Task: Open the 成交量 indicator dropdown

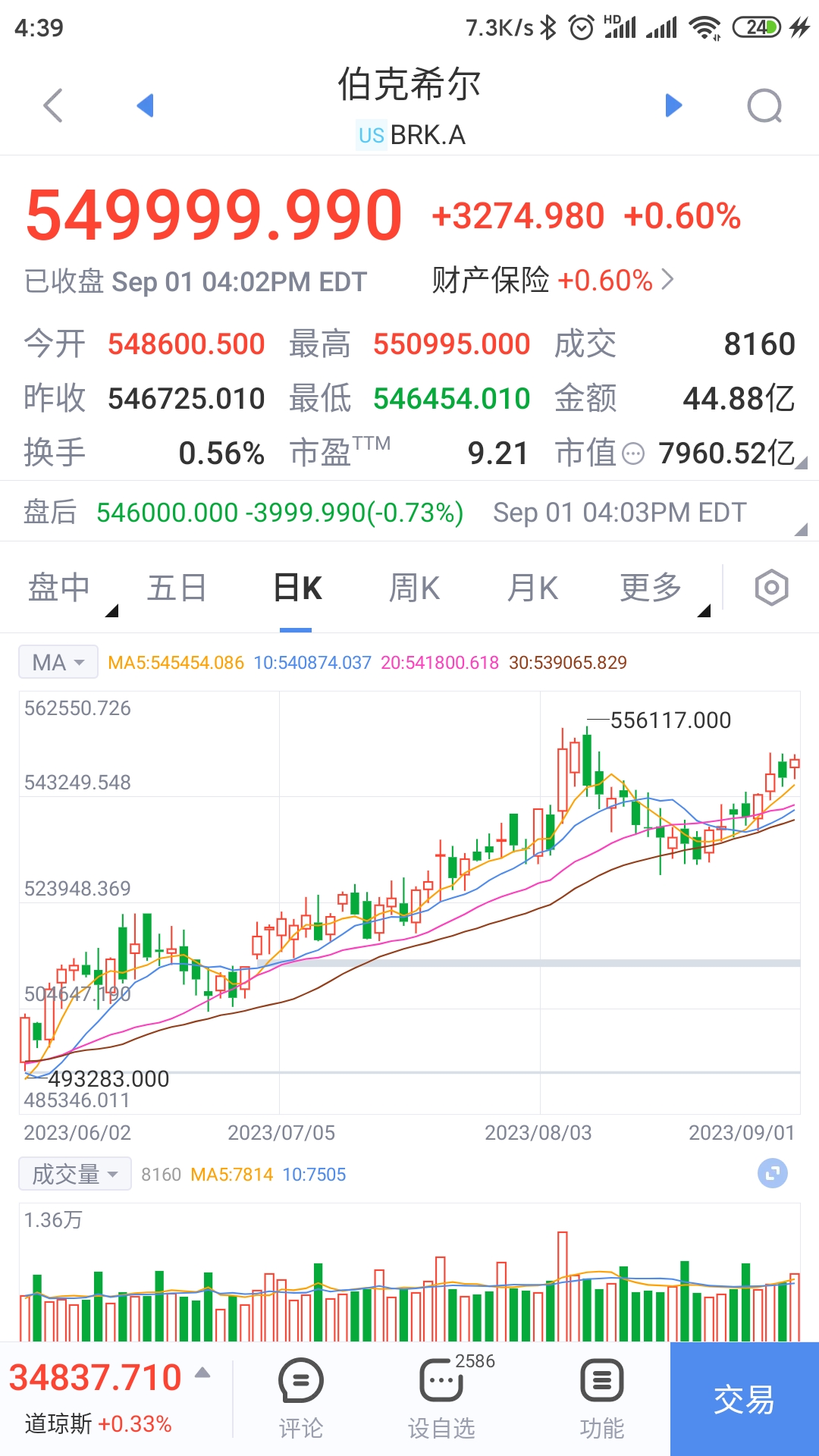Action: coord(74,1174)
